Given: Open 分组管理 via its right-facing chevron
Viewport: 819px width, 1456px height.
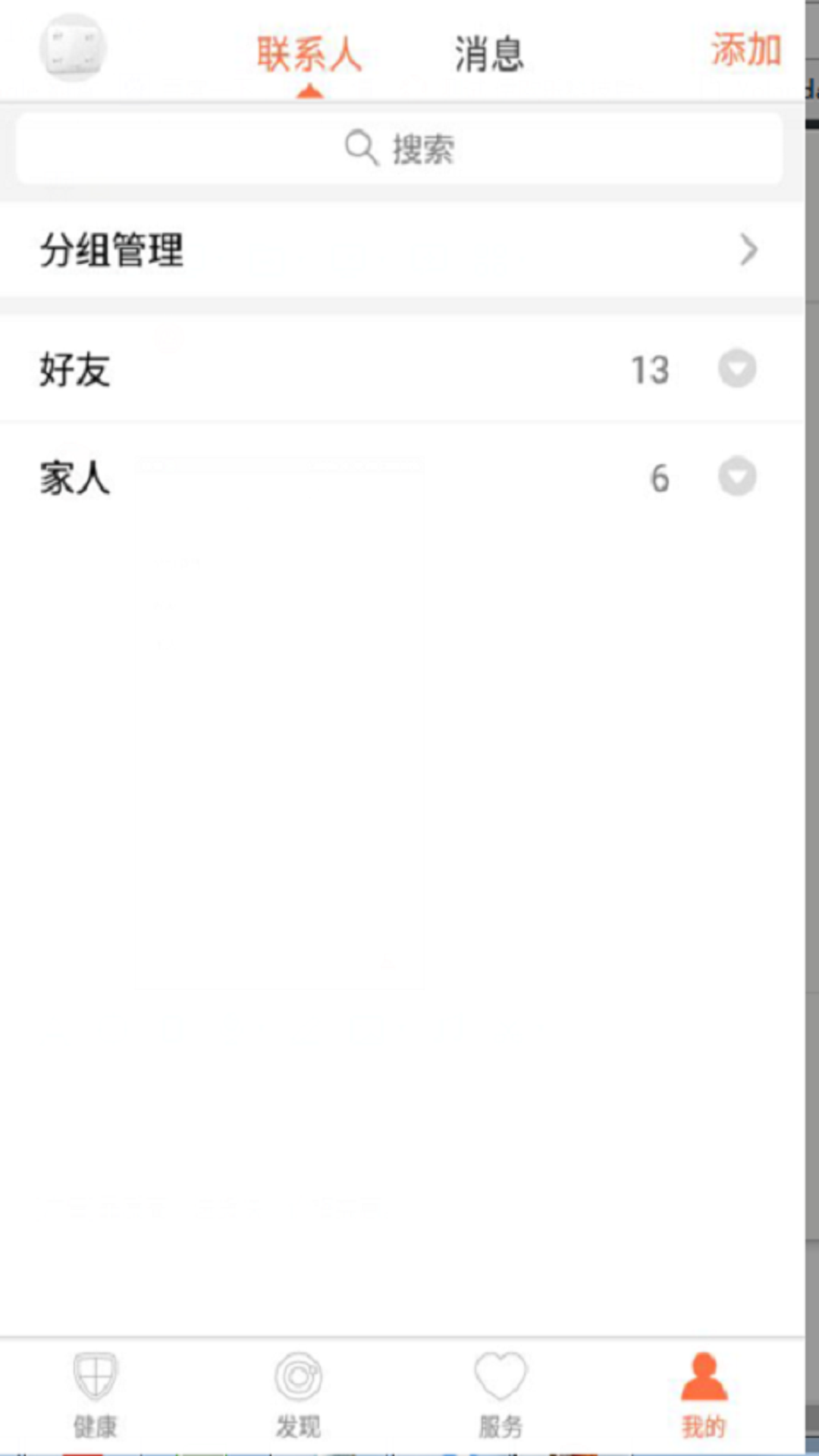Looking at the screenshot, I should pos(749,249).
